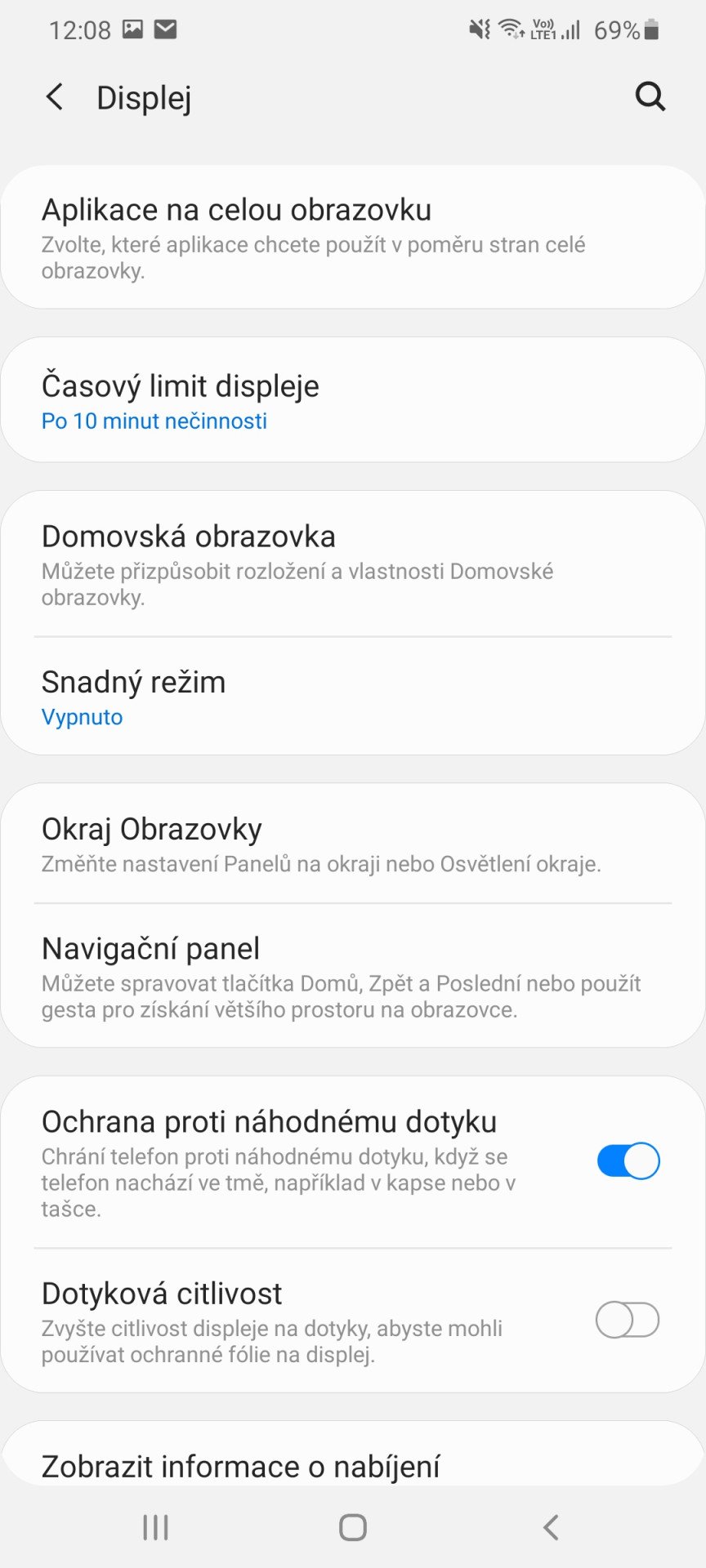Open Navigační panel settings
706x1568 pixels.
pos(353,976)
